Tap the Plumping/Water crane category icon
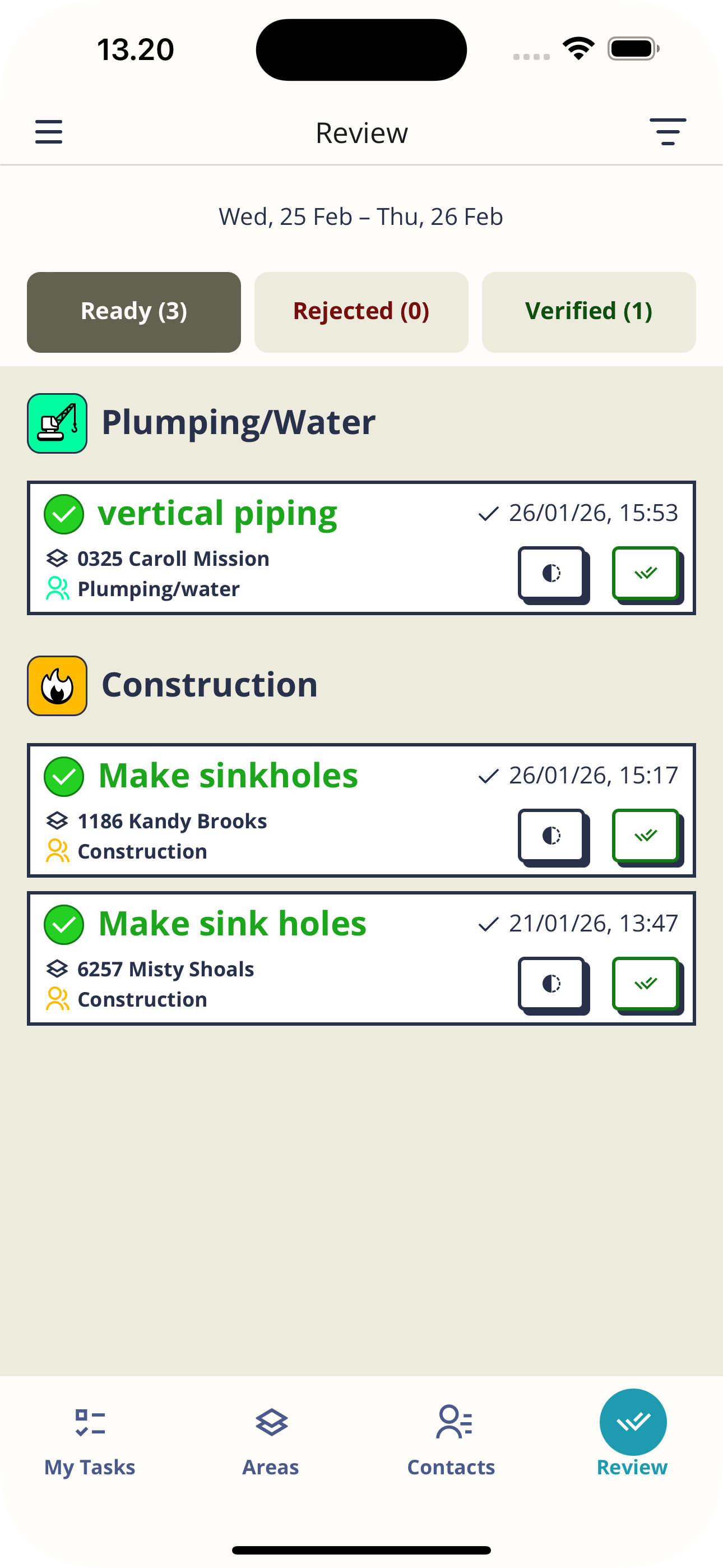Viewport: 723px width, 1568px height. click(x=57, y=422)
